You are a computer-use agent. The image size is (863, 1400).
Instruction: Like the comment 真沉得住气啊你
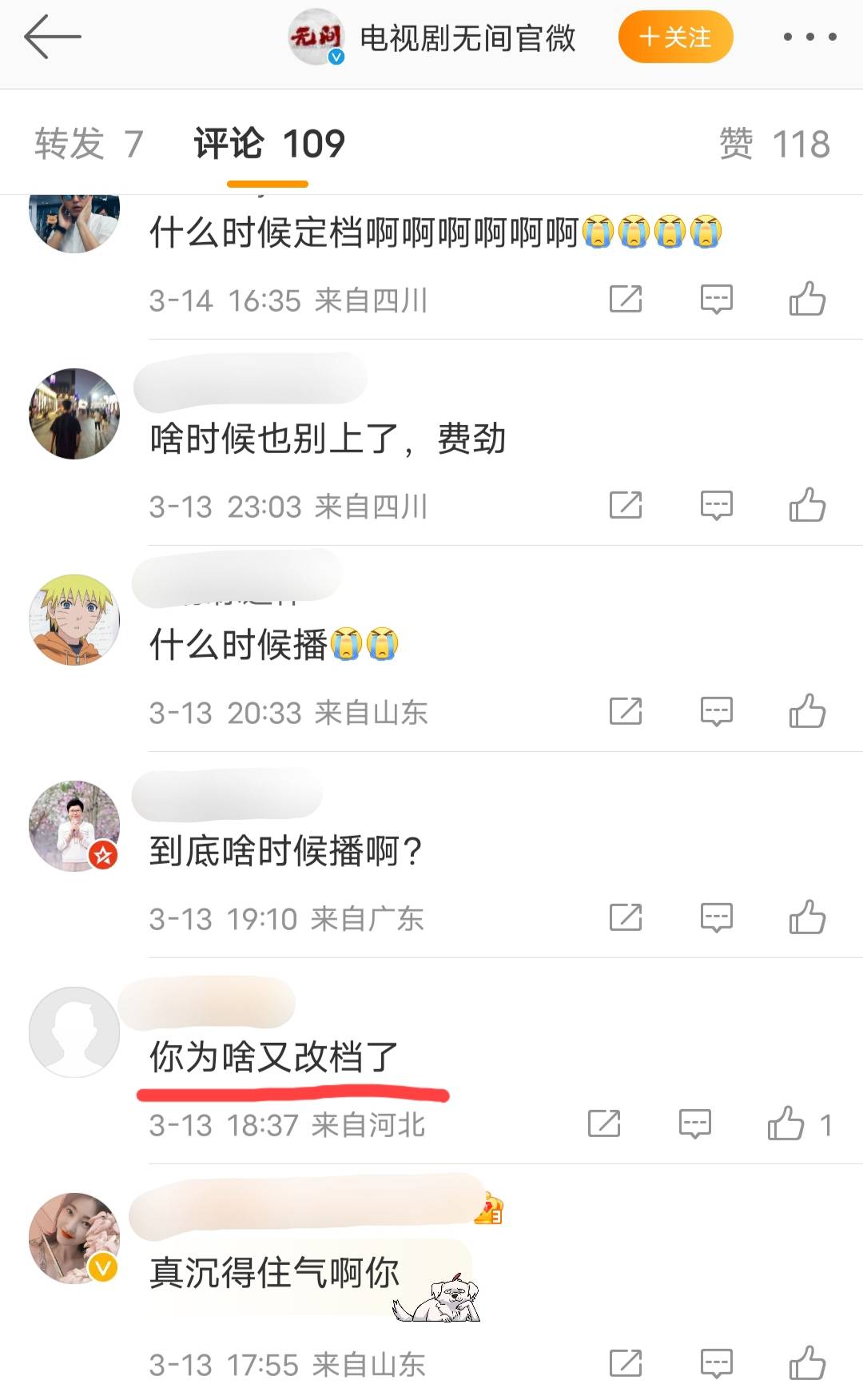coord(807,1363)
